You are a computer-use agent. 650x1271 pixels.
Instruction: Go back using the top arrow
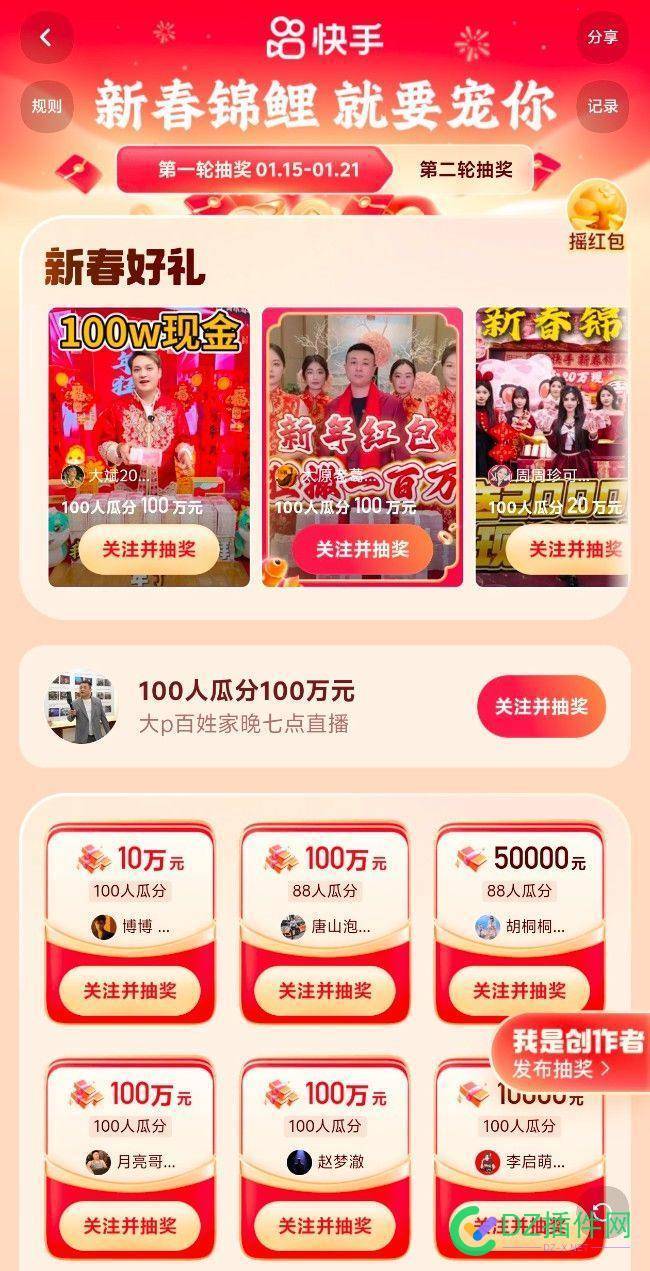point(46,38)
